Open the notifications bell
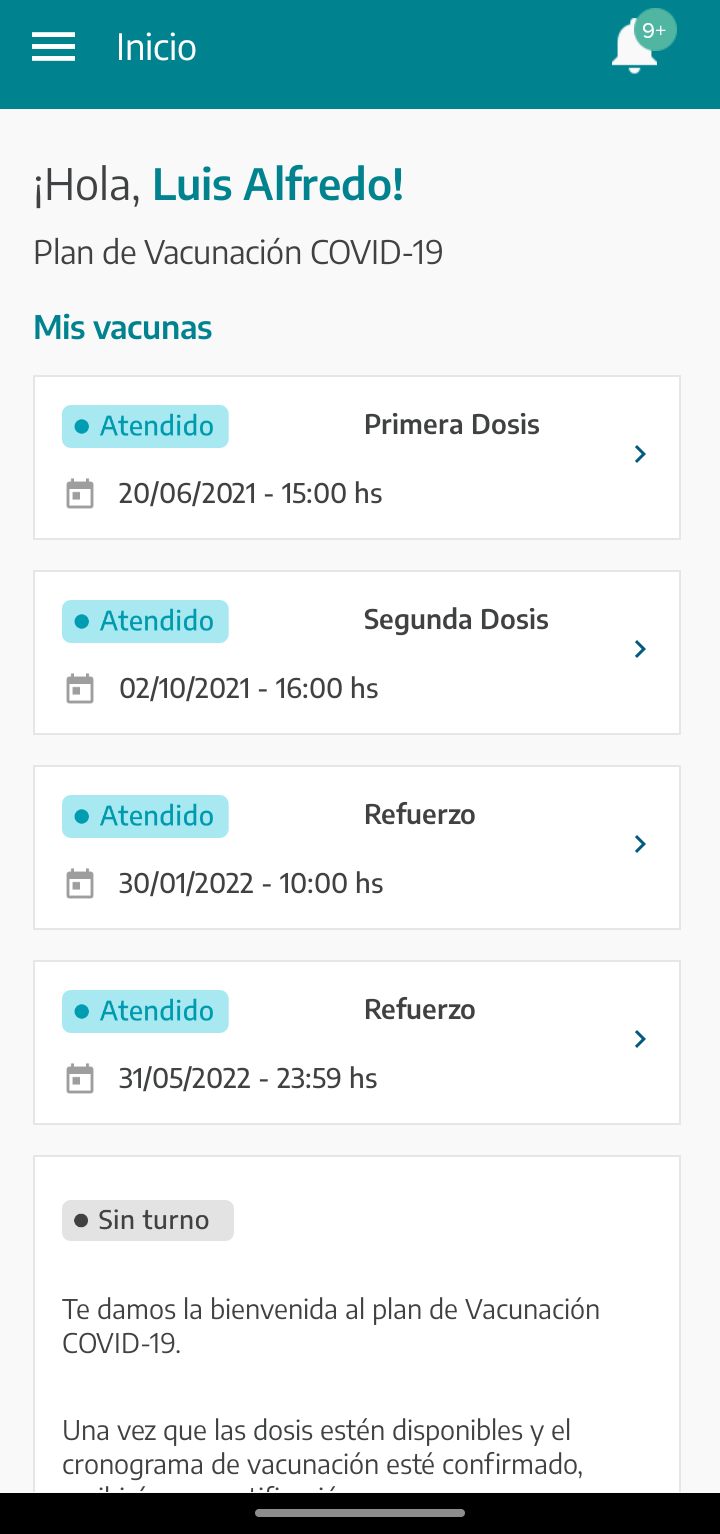 pyautogui.click(x=637, y=46)
